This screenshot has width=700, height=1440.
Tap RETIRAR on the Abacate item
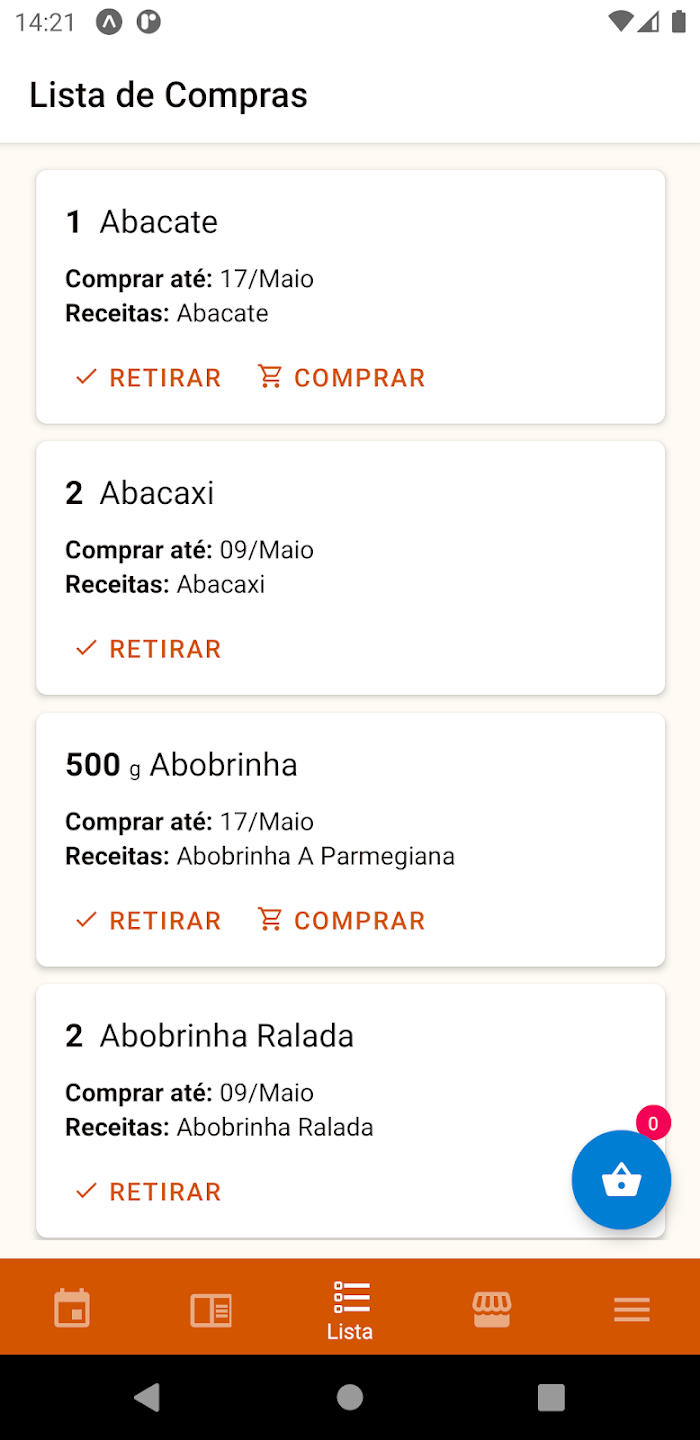tap(148, 377)
